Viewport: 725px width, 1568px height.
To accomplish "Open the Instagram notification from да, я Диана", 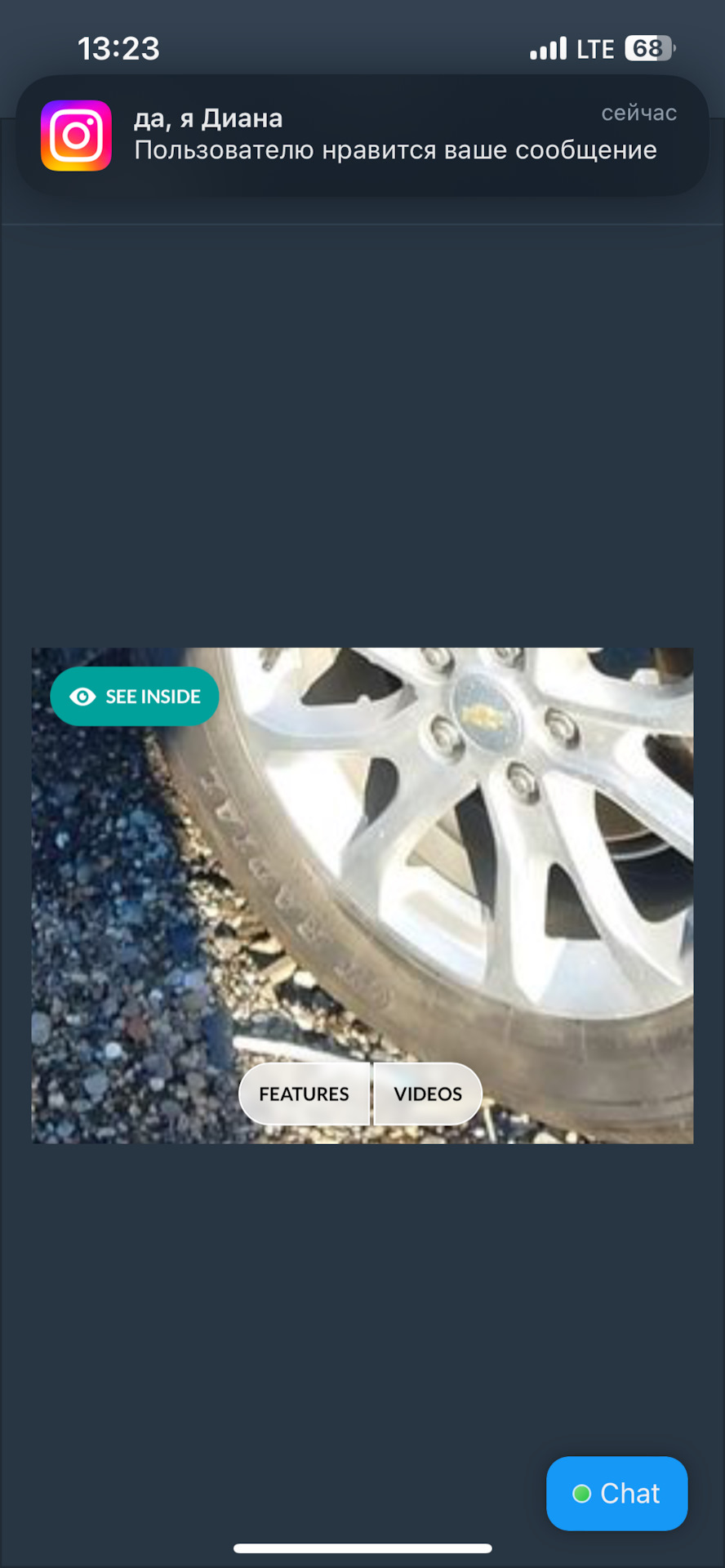I will coord(362,136).
